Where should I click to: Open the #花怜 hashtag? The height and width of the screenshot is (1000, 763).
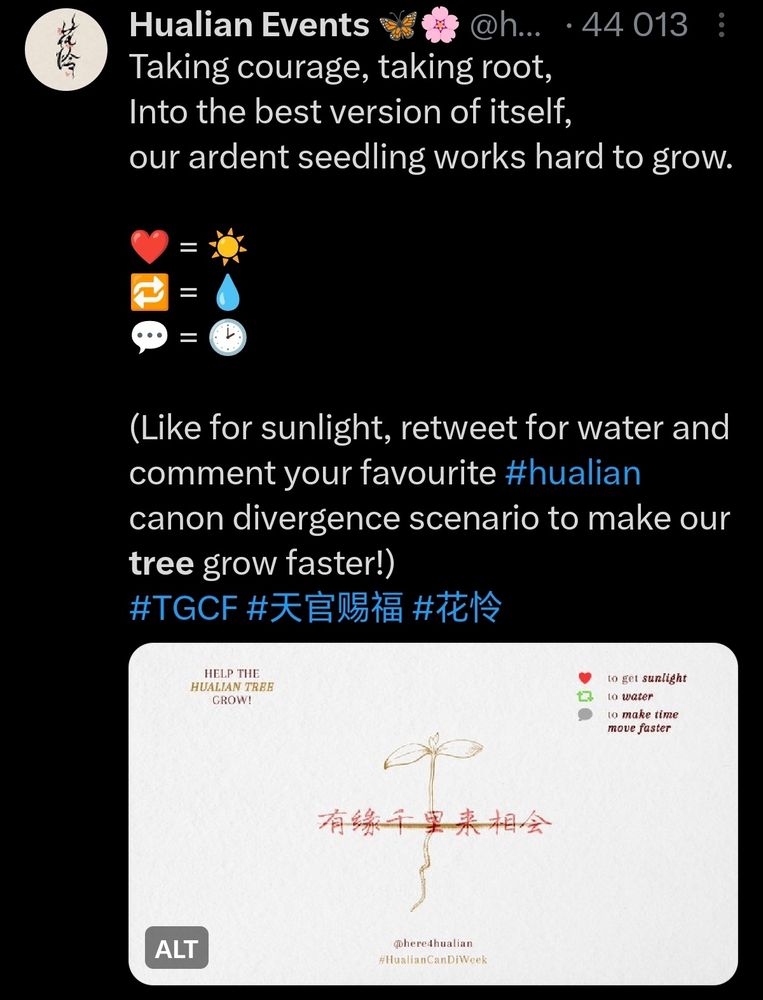(455, 608)
